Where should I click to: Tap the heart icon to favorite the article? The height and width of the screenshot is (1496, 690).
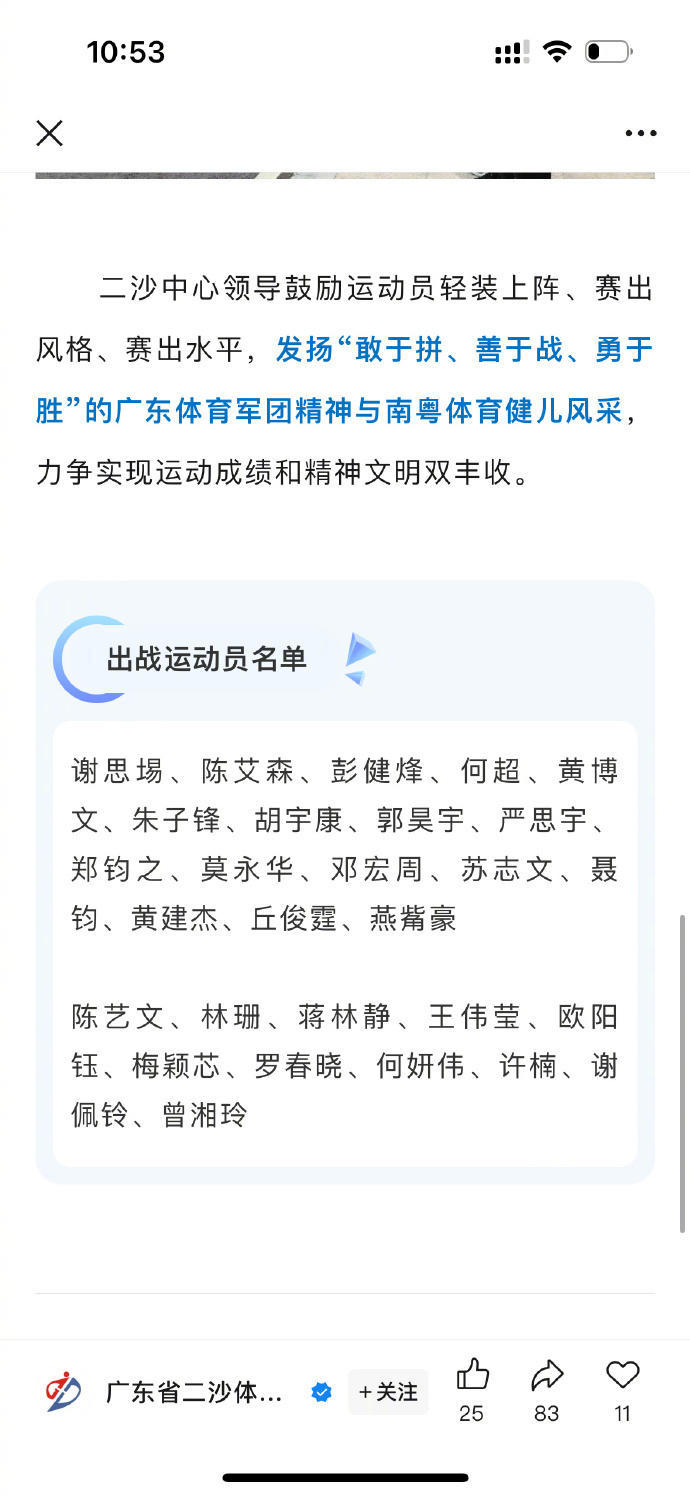click(x=622, y=1376)
